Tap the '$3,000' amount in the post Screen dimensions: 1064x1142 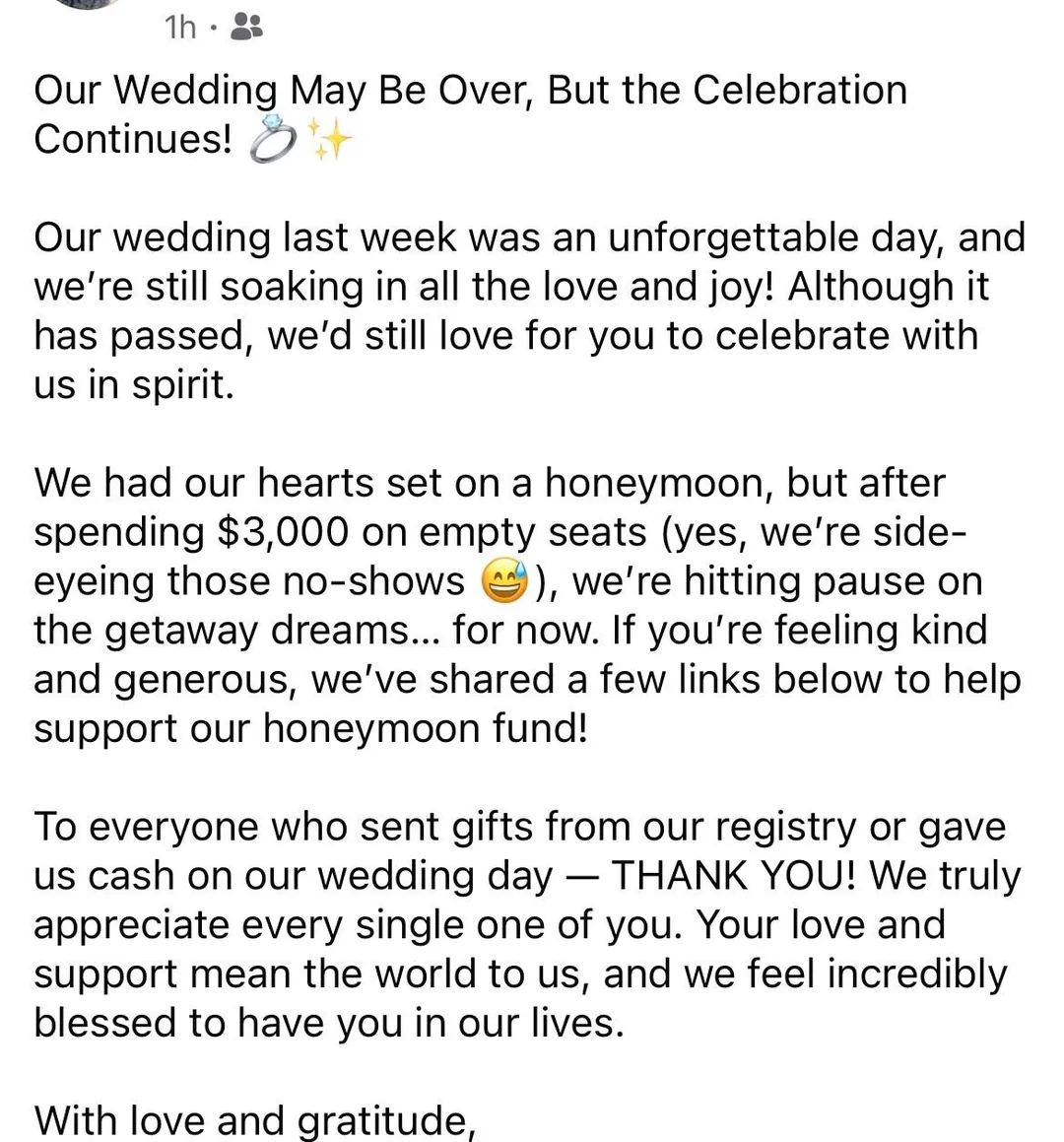click(282, 531)
